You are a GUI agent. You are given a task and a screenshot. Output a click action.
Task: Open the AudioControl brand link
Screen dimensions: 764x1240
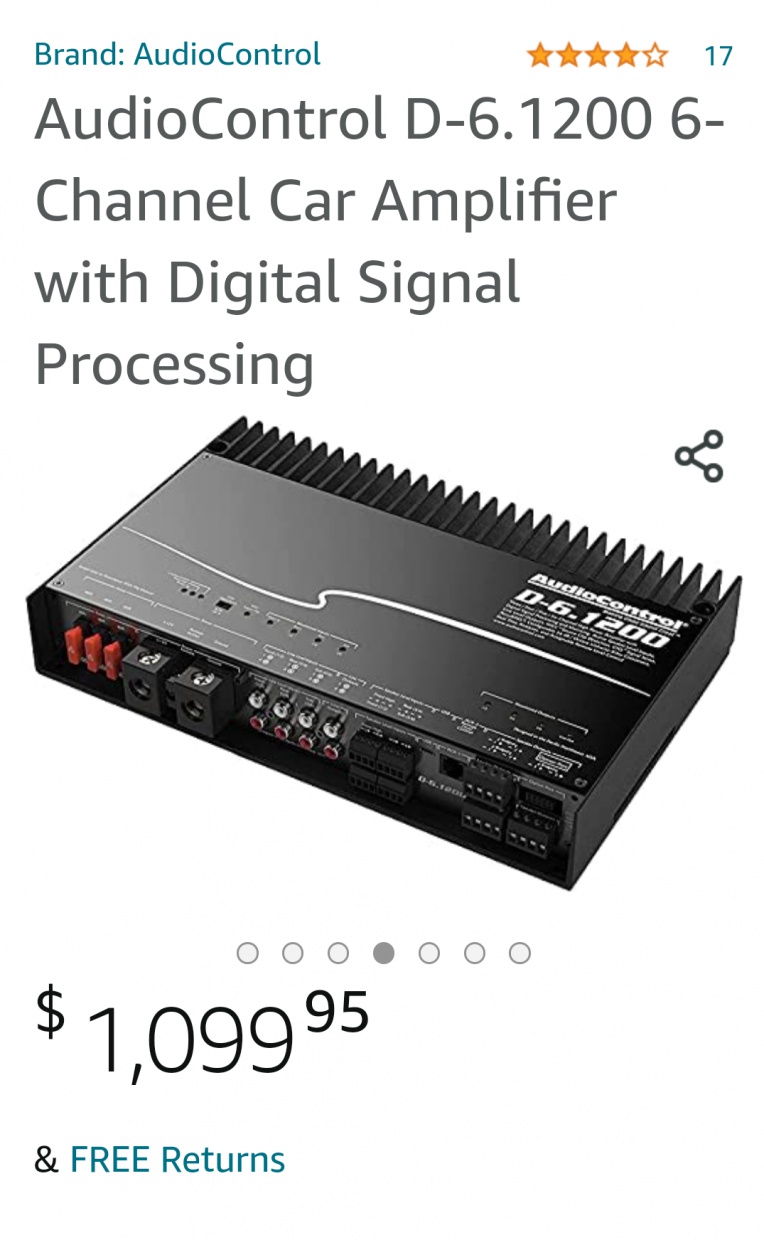pyautogui.click(x=177, y=54)
